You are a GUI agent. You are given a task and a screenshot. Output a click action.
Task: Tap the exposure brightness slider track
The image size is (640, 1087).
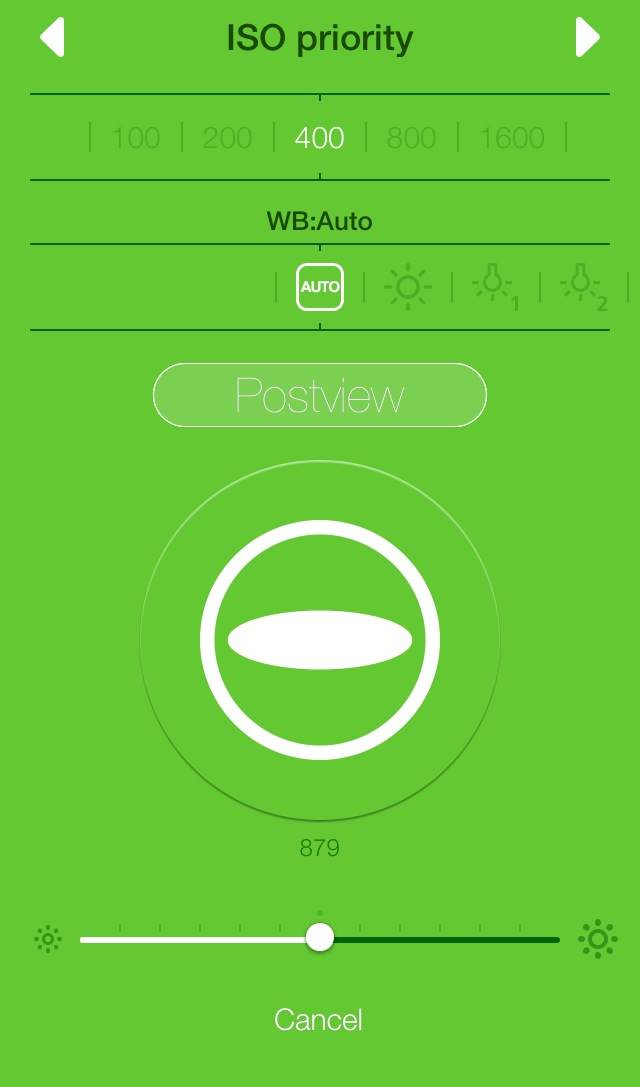[x=320, y=939]
